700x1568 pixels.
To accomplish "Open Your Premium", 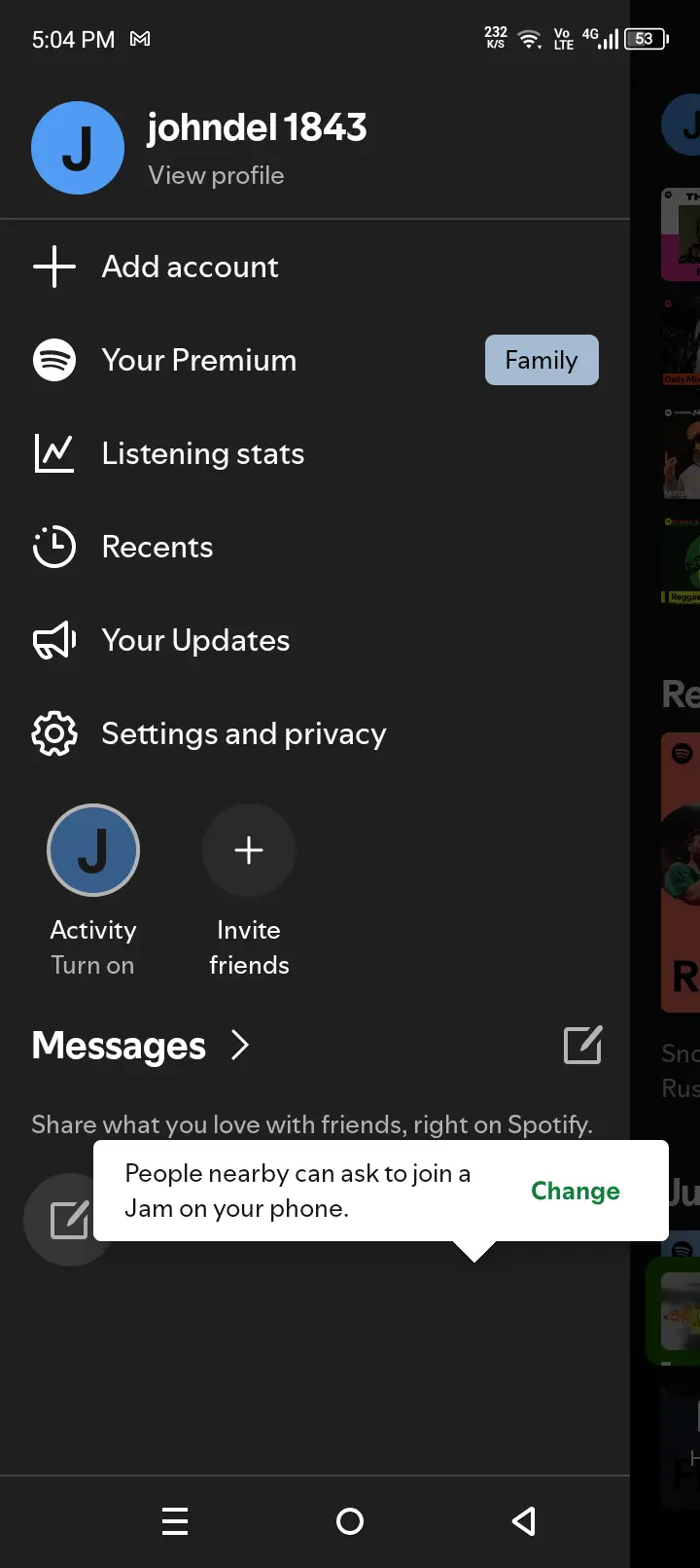I will pos(315,360).
